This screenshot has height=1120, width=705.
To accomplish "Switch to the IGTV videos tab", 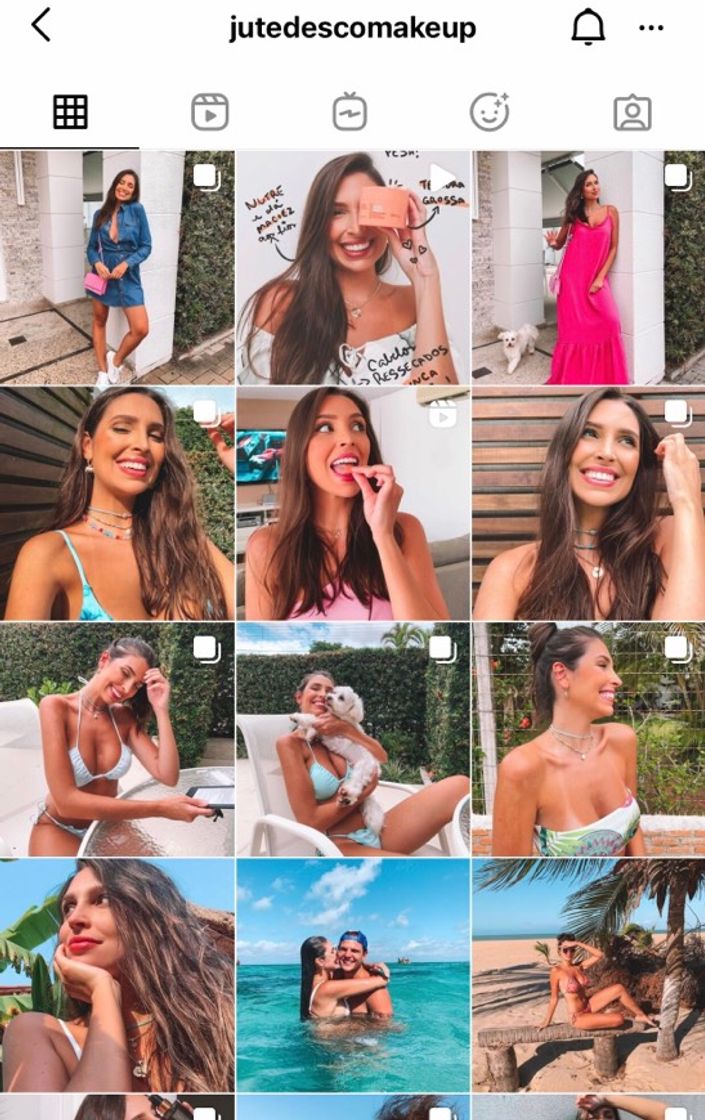I will [350, 112].
